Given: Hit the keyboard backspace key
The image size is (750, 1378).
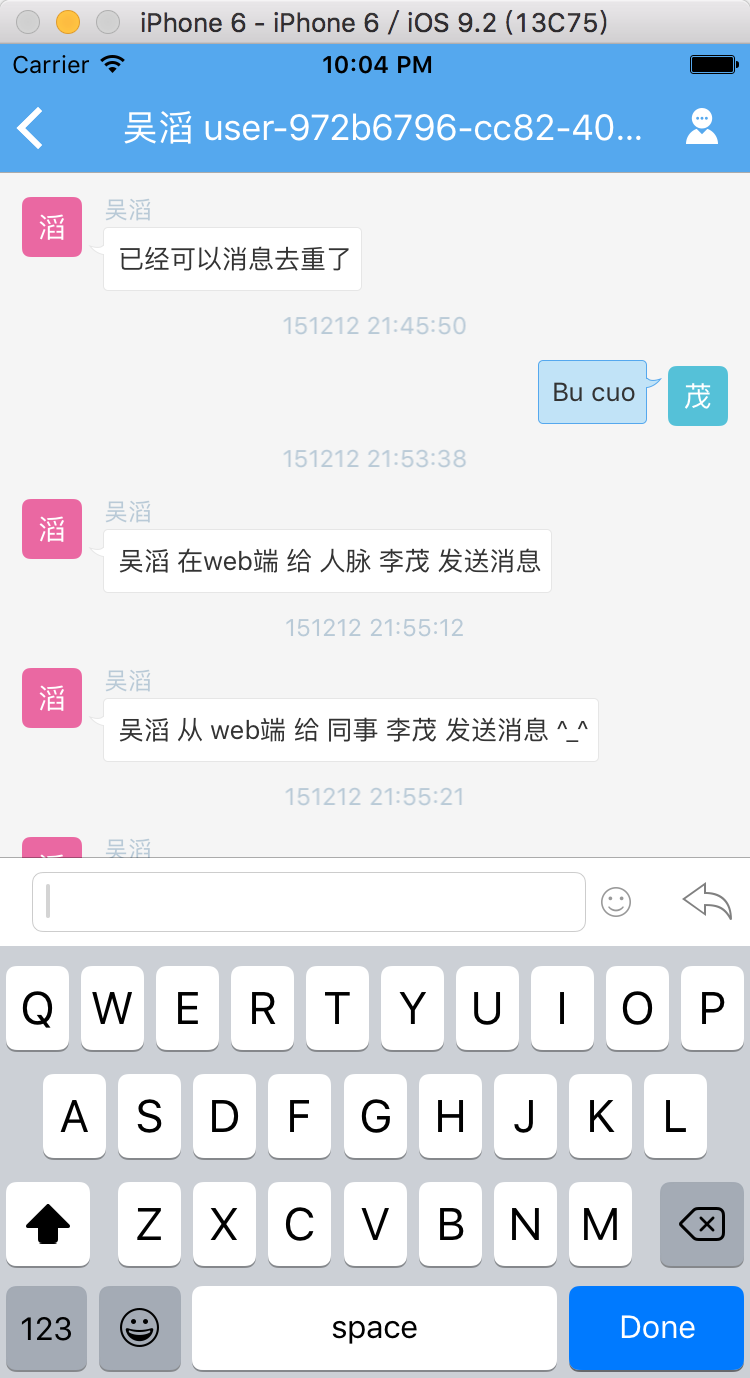Looking at the screenshot, I should pyautogui.click(x=701, y=1223).
